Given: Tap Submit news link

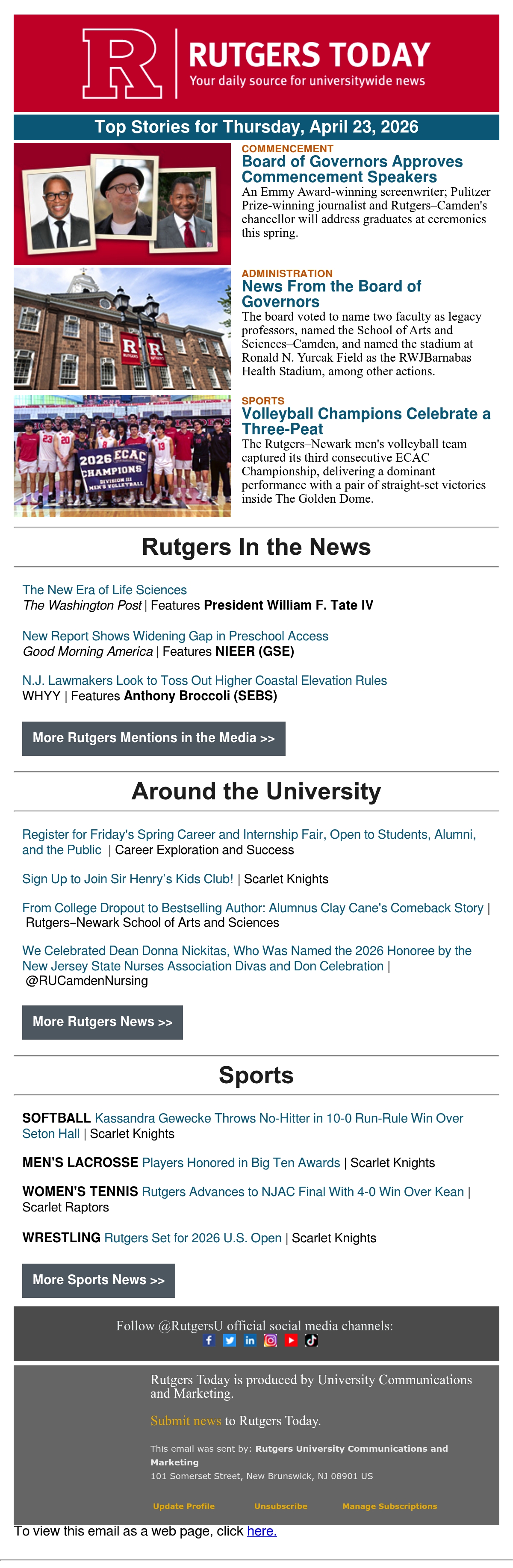Looking at the screenshot, I should (x=186, y=1421).
